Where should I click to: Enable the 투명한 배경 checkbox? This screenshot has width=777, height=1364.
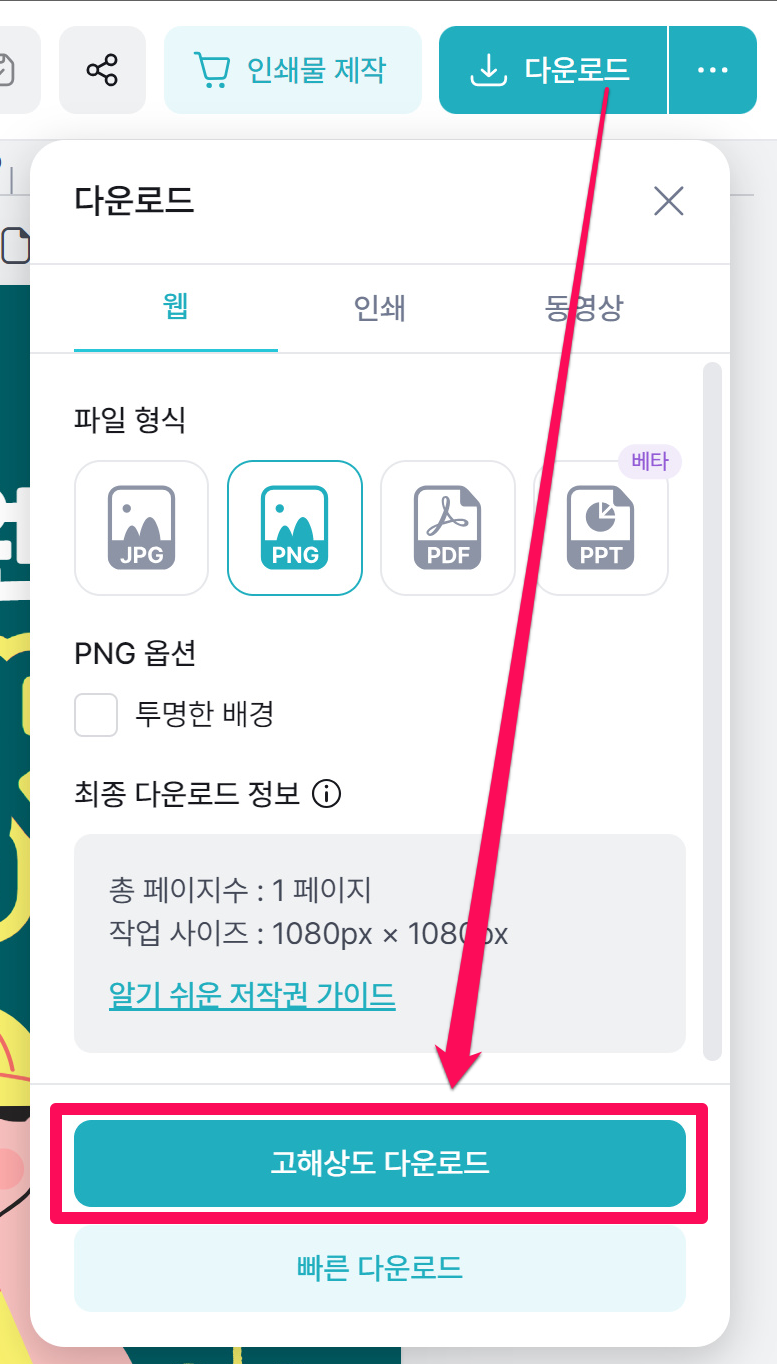(x=97, y=715)
